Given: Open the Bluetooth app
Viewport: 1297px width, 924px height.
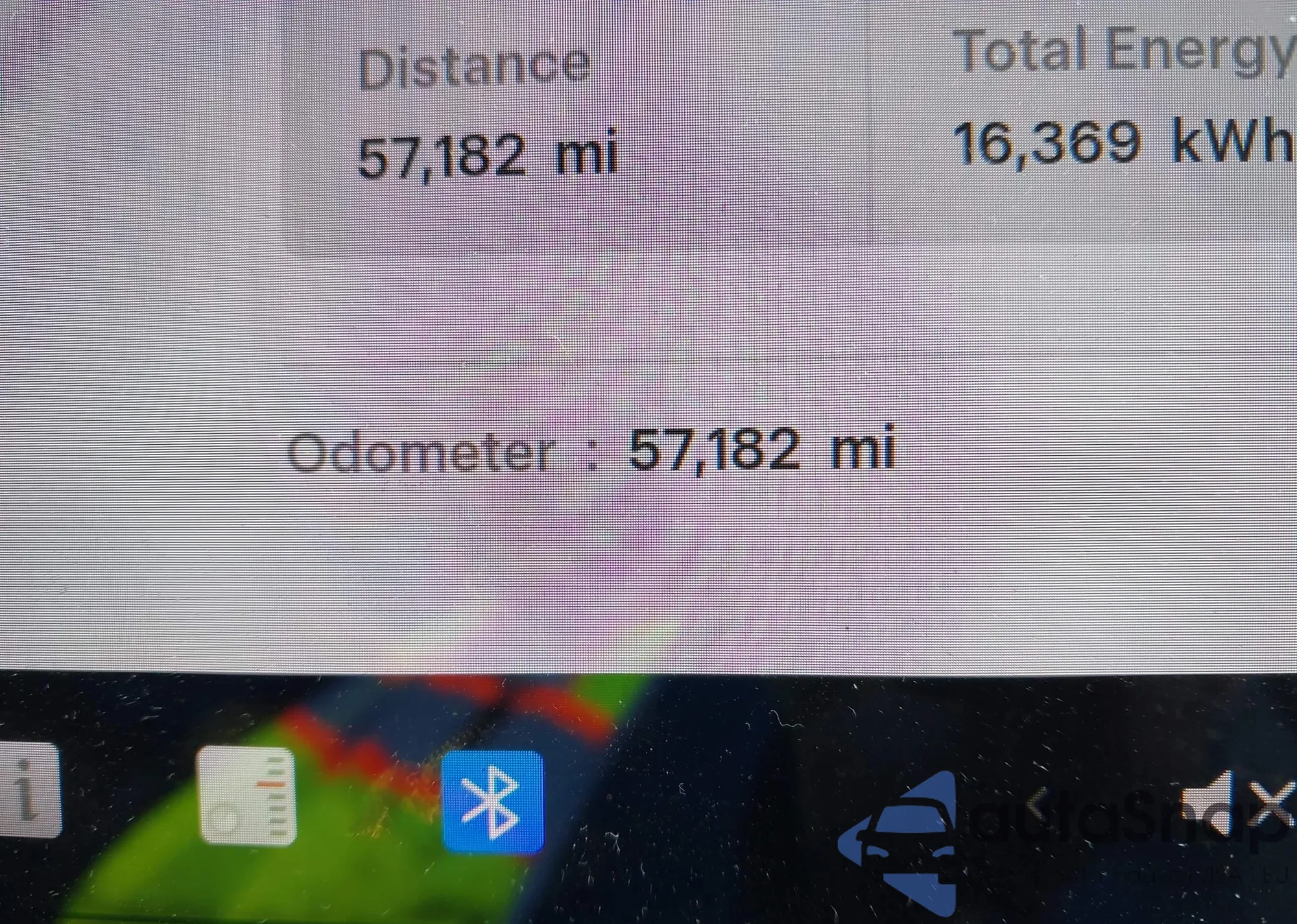Looking at the screenshot, I should coord(493,801).
